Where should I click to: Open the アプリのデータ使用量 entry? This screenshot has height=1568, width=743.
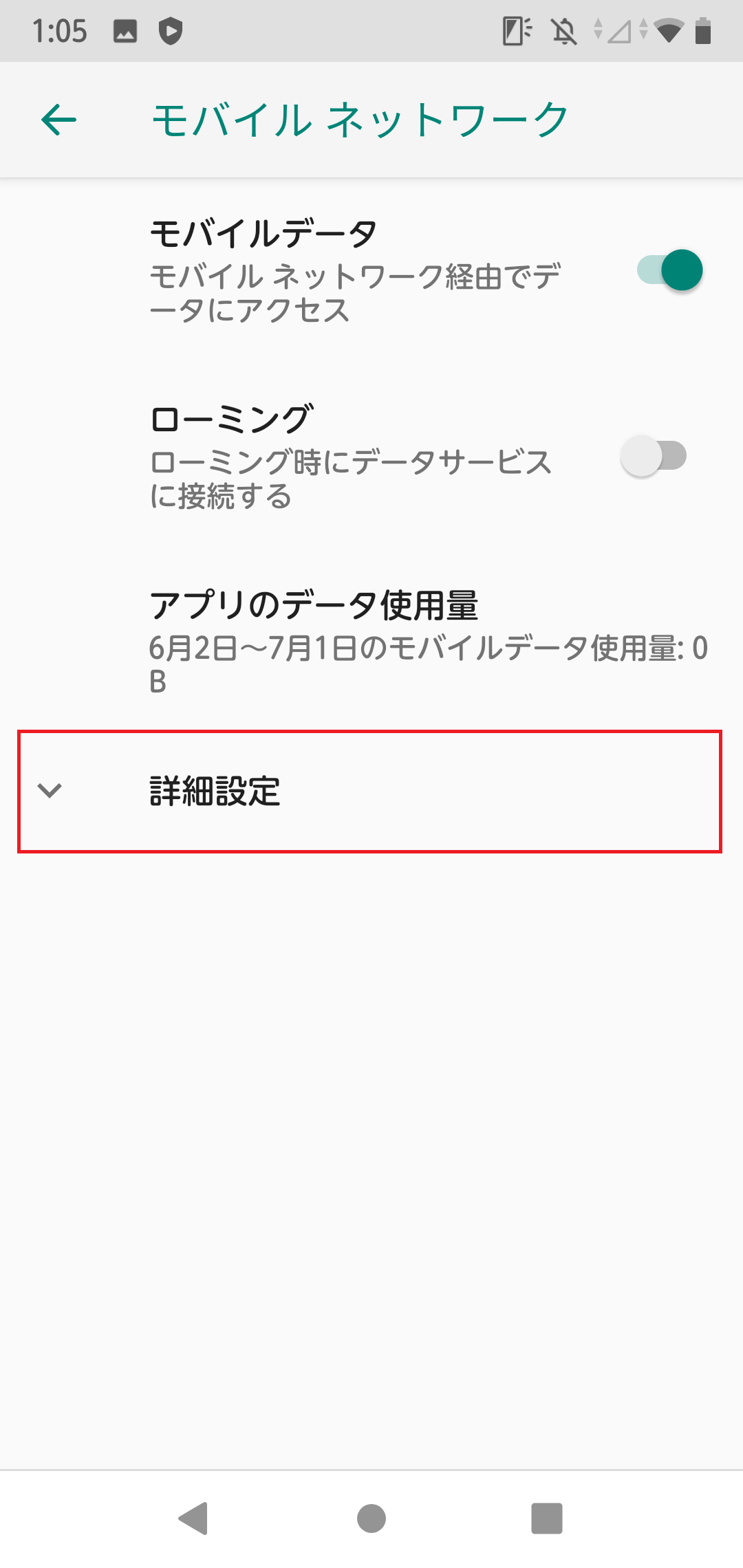[371, 640]
